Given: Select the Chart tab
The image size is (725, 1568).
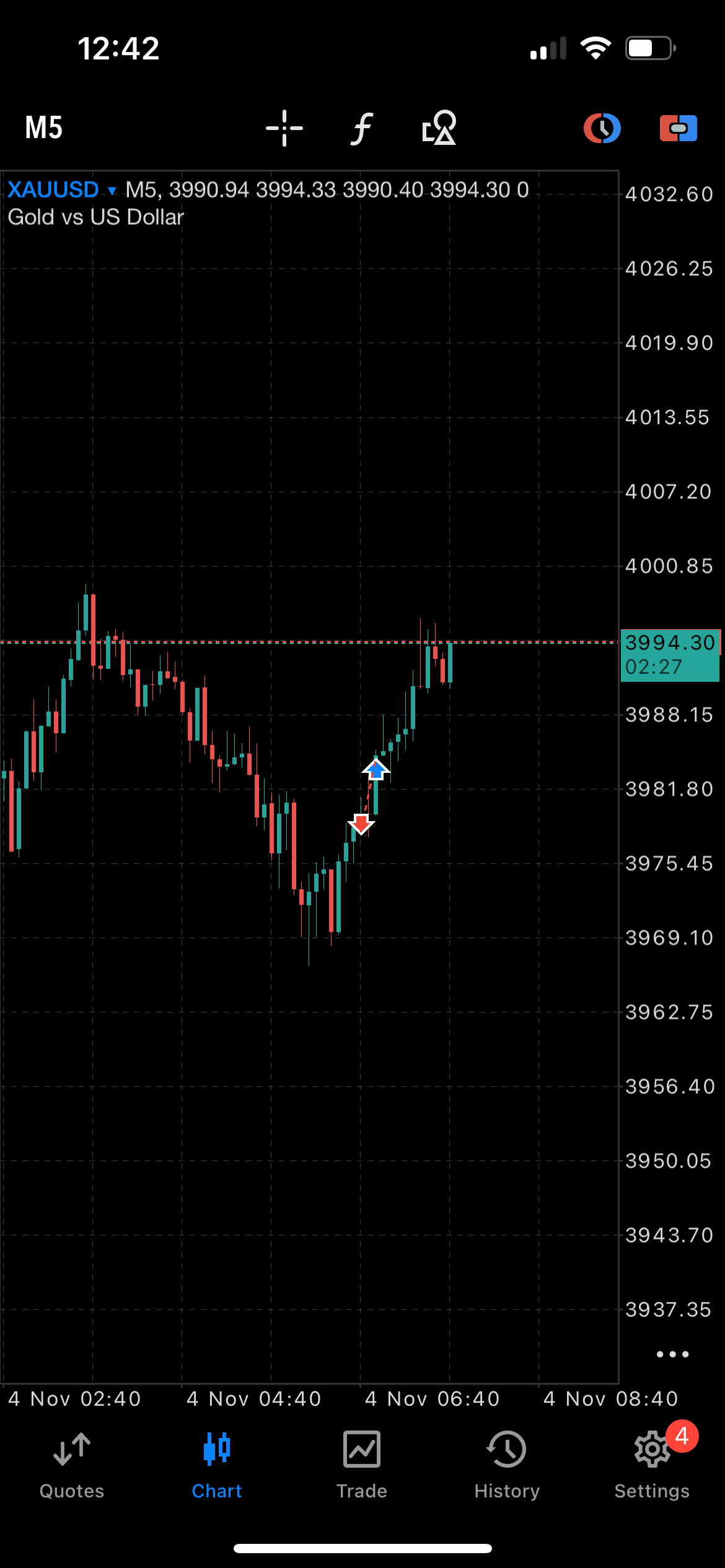Looking at the screenshot, I should pos(217,1465).
